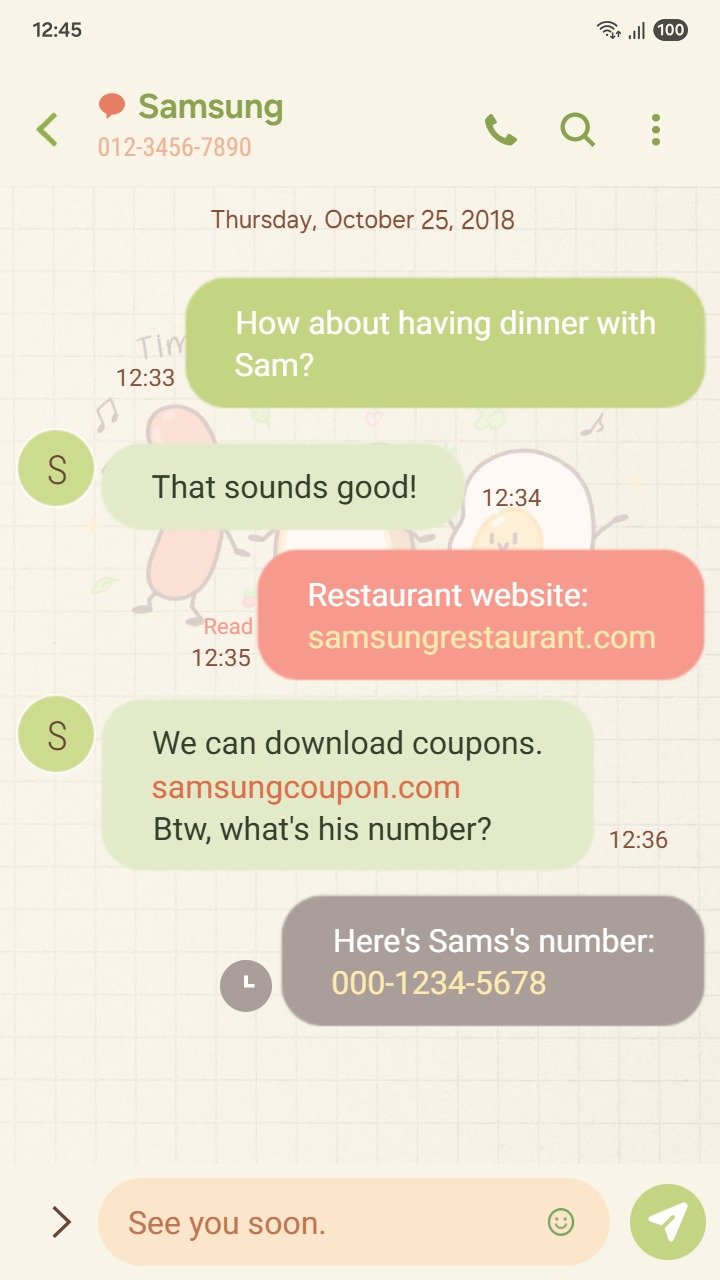The image size is (720, 1280).
Task: Open the samsungrestaurant.com link
Action: coord(481,638)
